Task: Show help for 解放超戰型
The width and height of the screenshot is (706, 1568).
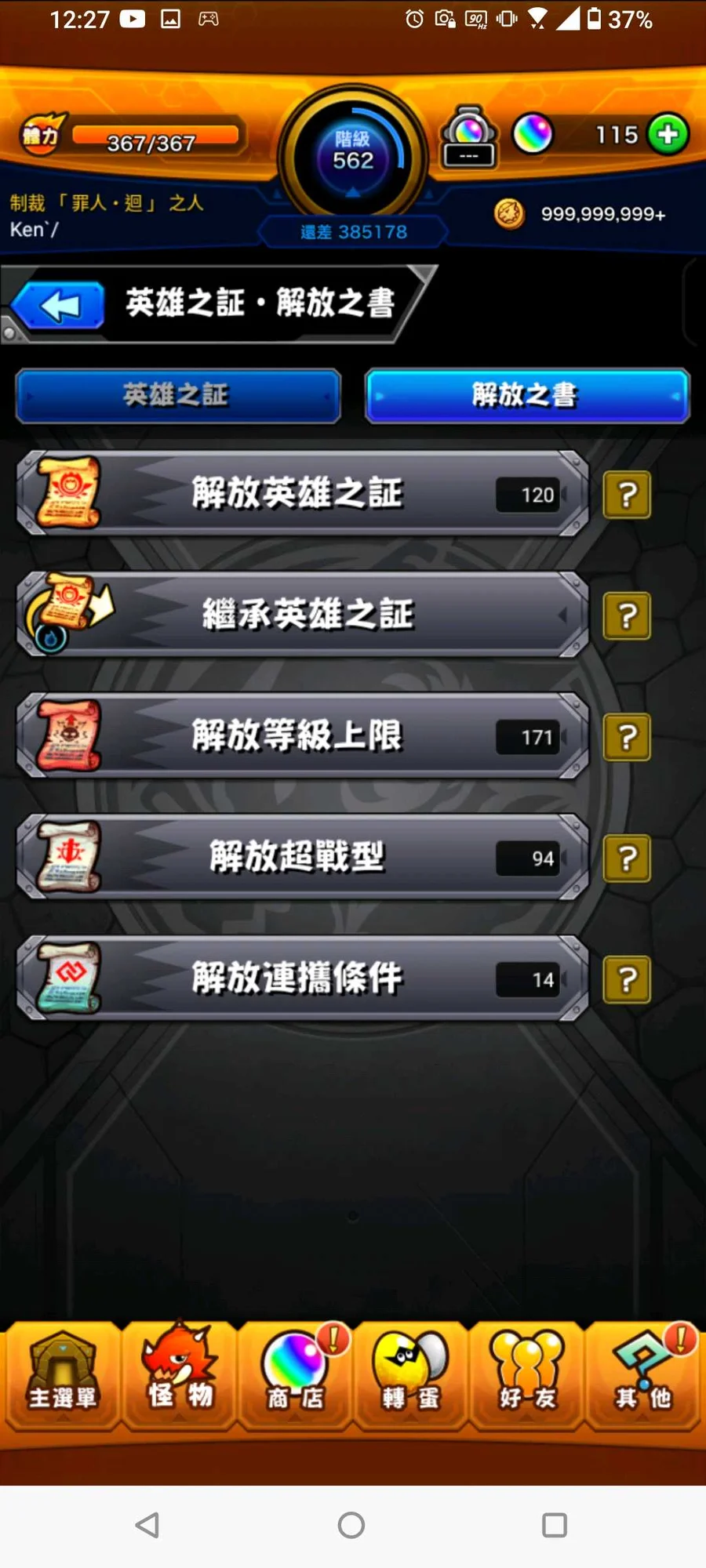Action: pyautogui.click(x=626, y=858)
